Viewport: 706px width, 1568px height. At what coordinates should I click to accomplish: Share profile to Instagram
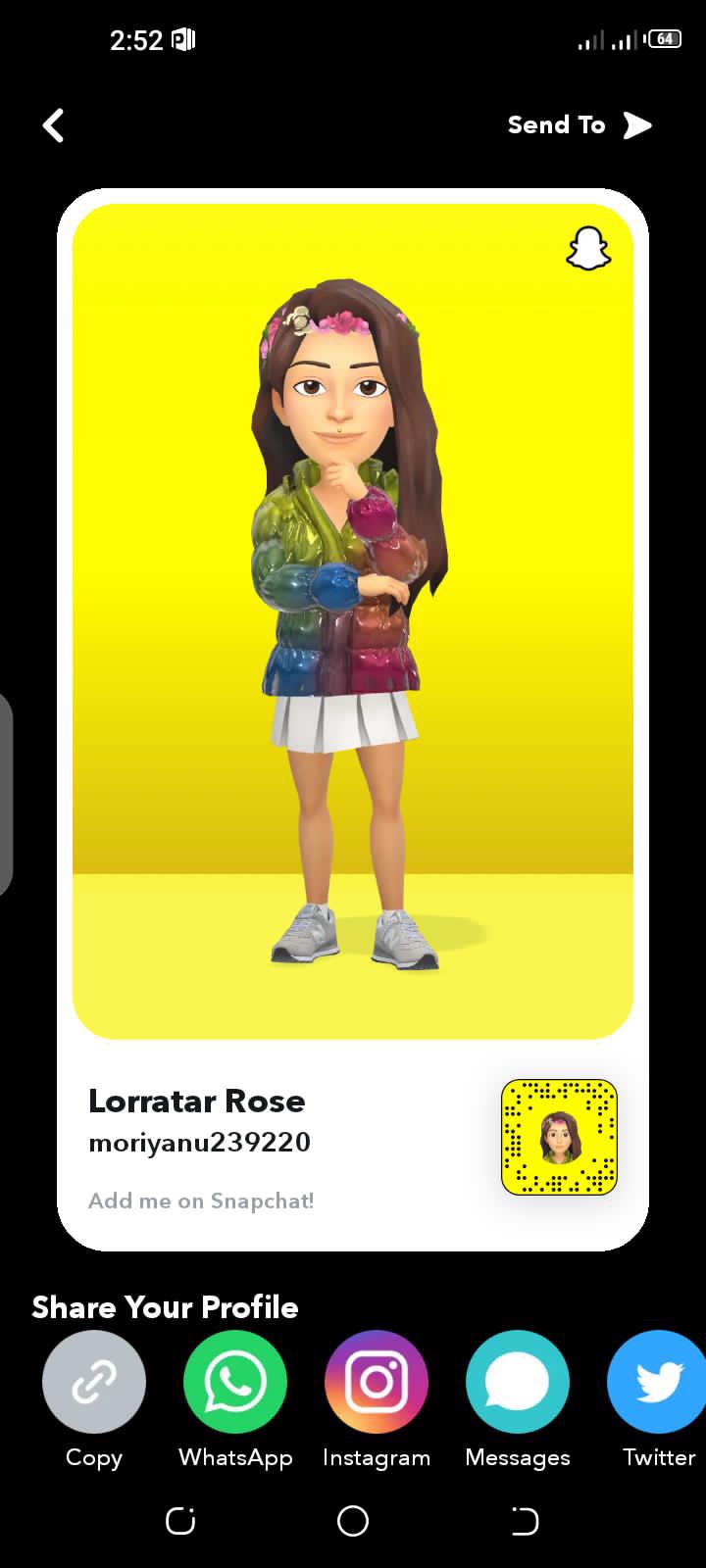click(377, 1382)
